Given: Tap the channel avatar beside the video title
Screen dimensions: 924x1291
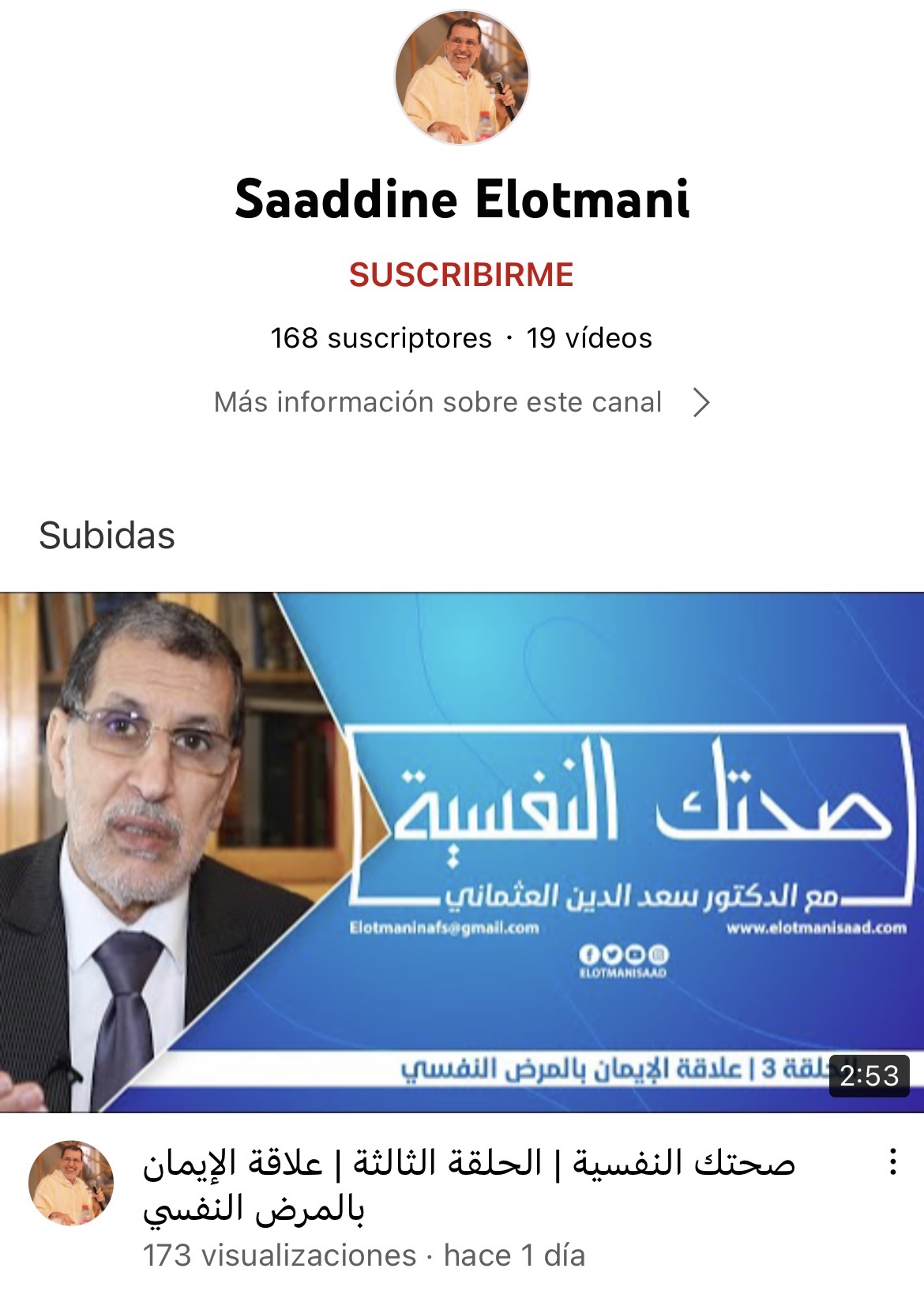Looking at the screenshot, I should (x=71, y=1183).
